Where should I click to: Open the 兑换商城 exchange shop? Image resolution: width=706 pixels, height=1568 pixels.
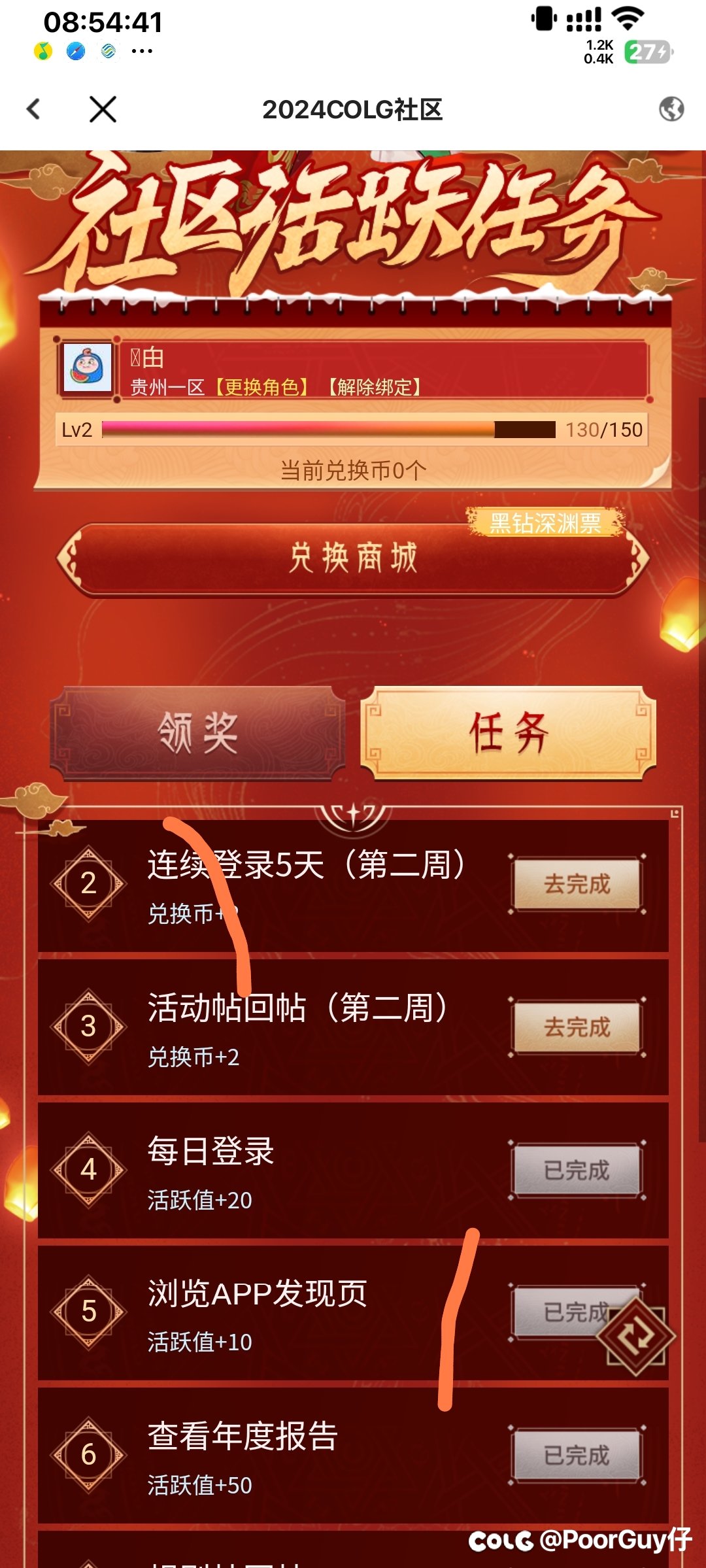coord(353,558)
